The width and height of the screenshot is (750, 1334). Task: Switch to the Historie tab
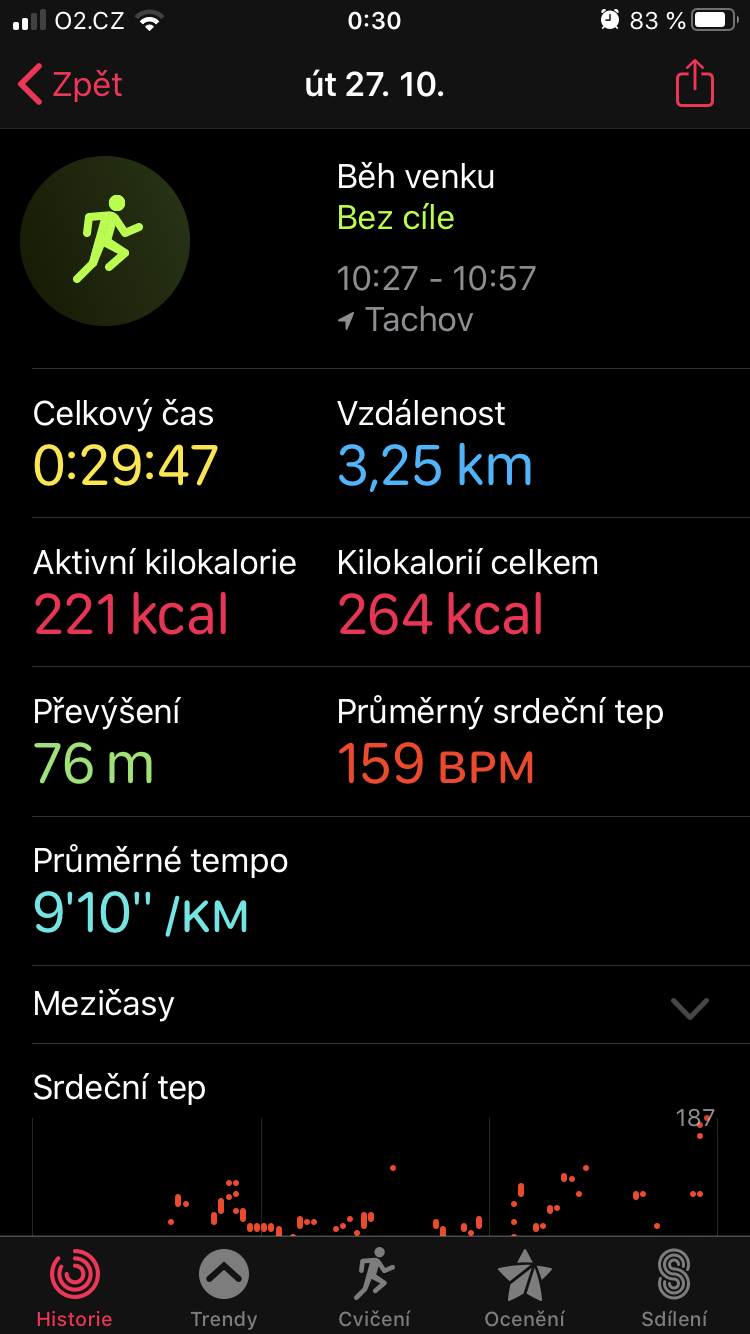click(75, 1288)
